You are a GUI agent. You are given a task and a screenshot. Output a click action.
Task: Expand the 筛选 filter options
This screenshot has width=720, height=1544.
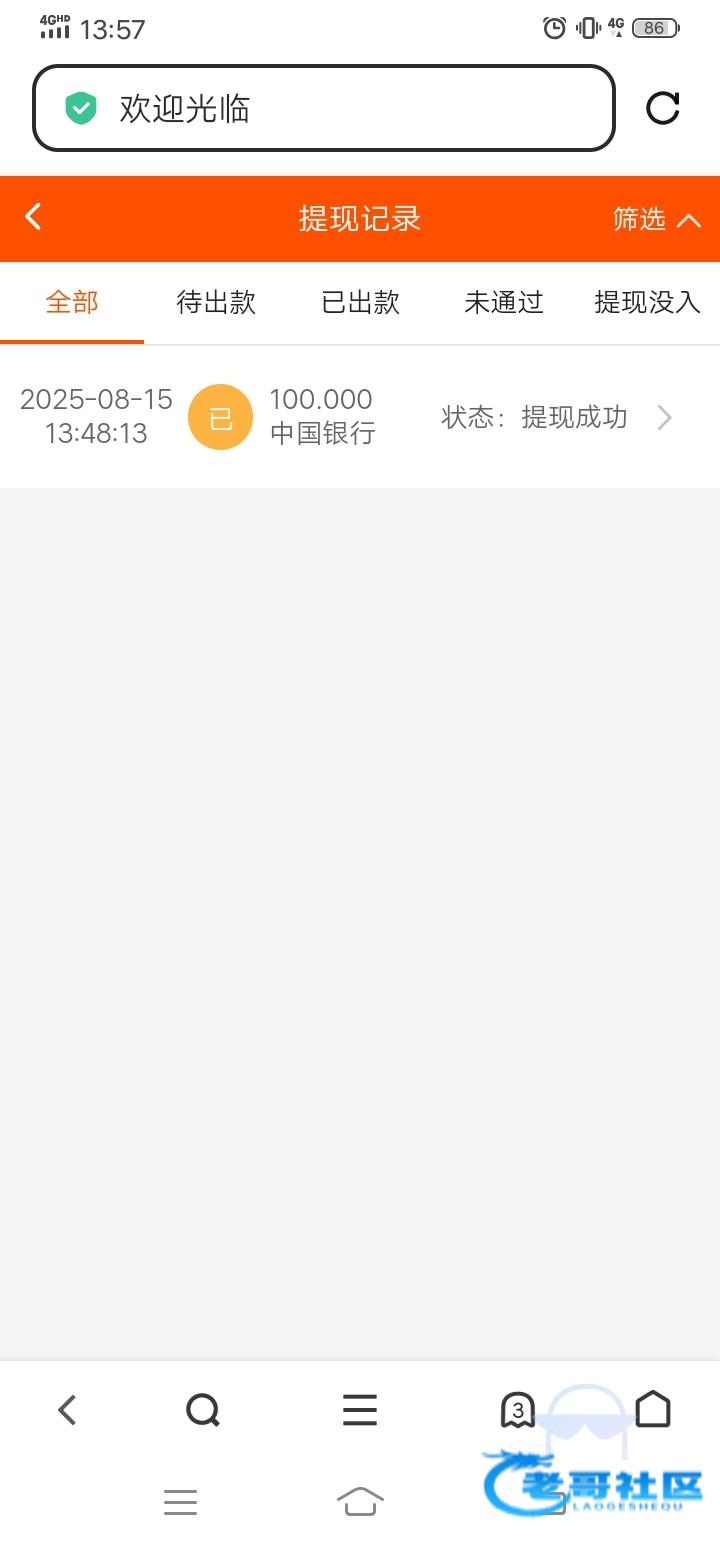pos(657,219)
